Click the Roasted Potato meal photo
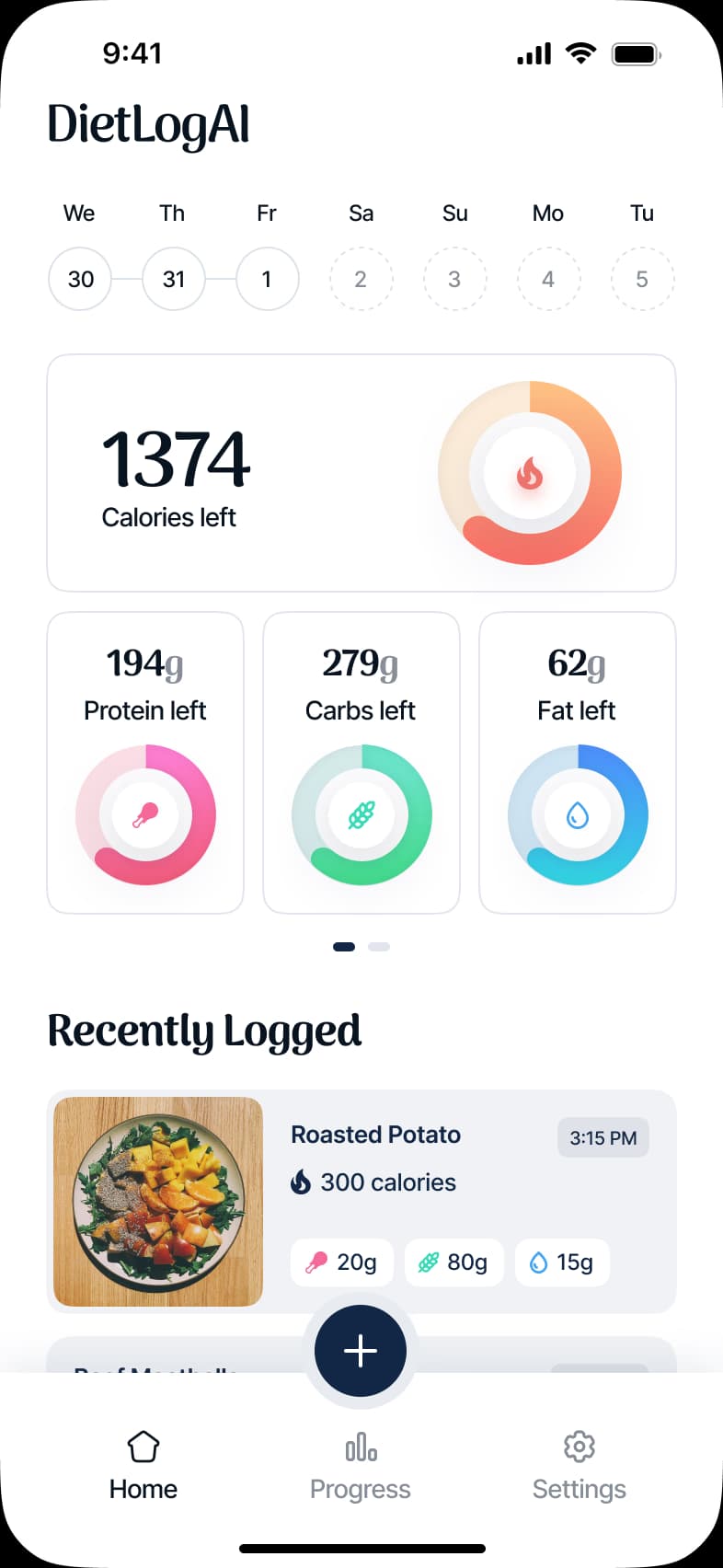723x1568 pixels. pyautogui.click(x=156, y=1201)
